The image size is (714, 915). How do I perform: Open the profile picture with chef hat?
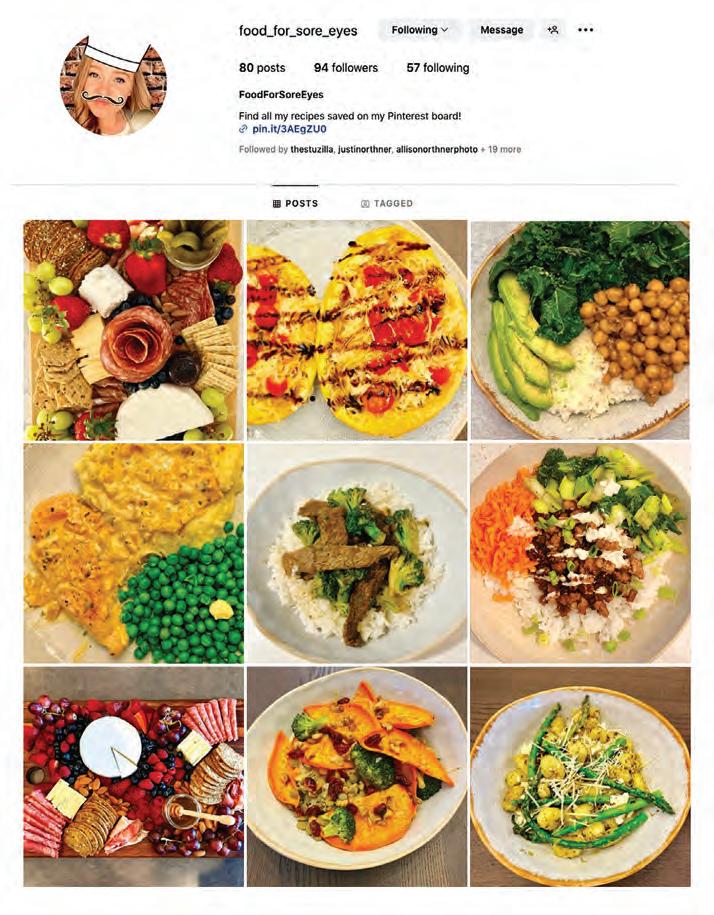(113, 88)
